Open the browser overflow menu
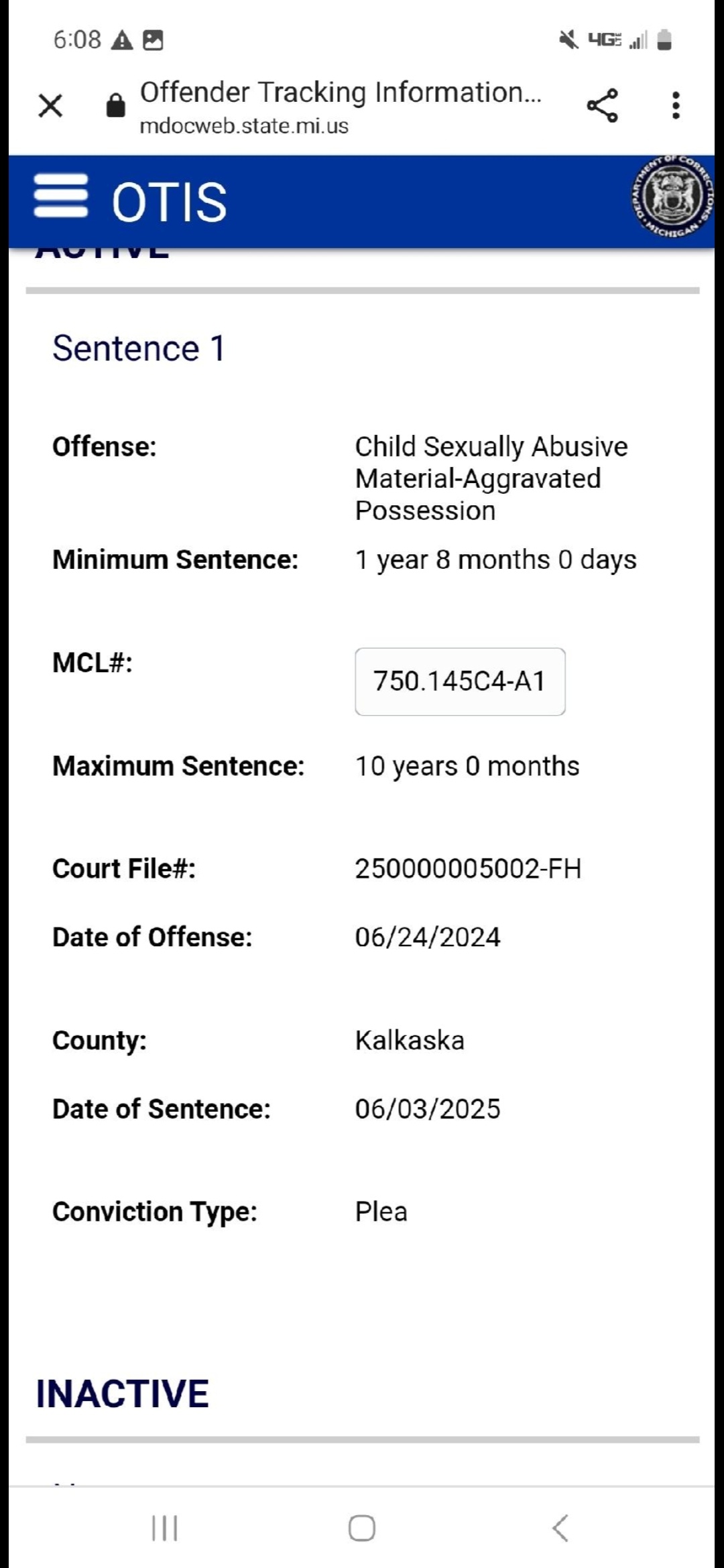 tap(676, 106)
